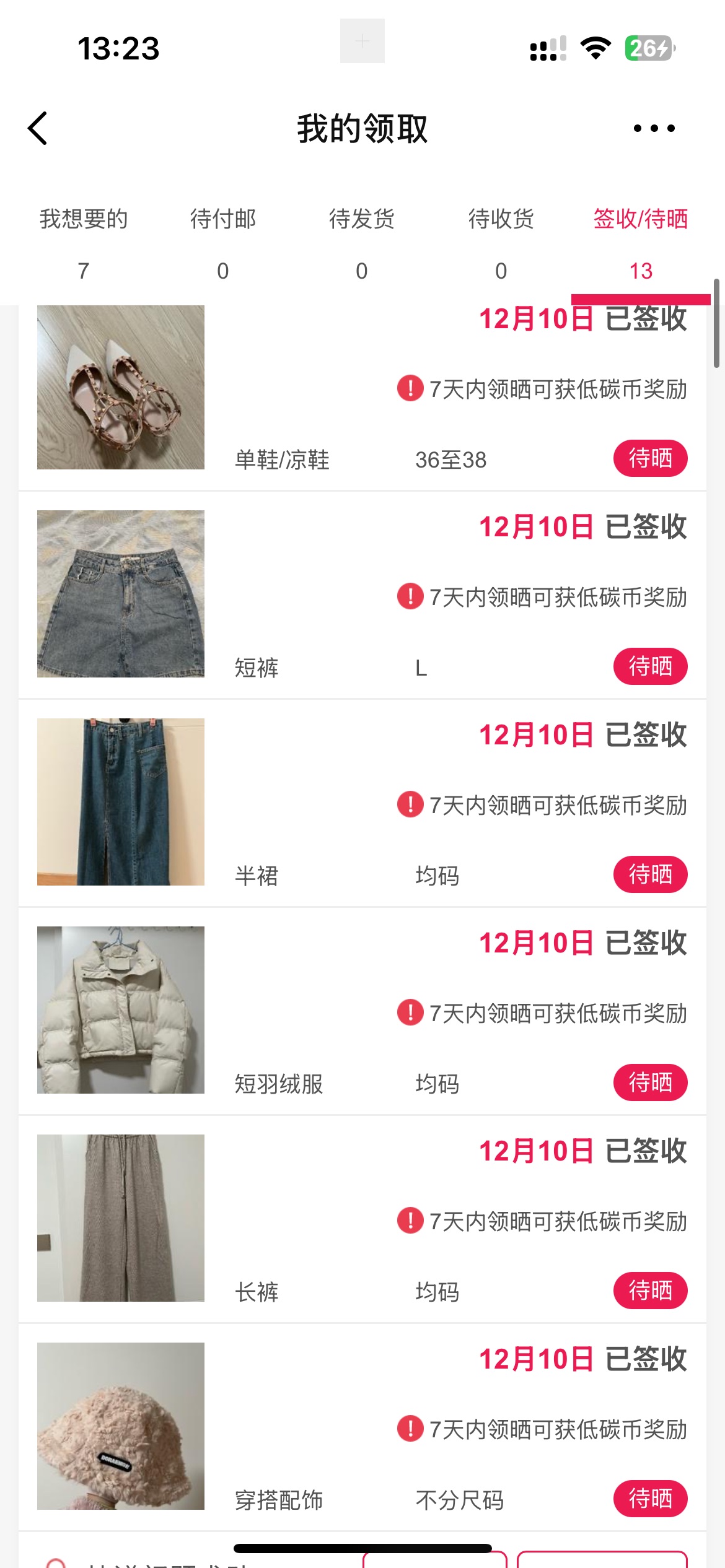Open the 半裙 denim skirt photo
Viewport: 725px width, 1568px height.
(121, 802)
